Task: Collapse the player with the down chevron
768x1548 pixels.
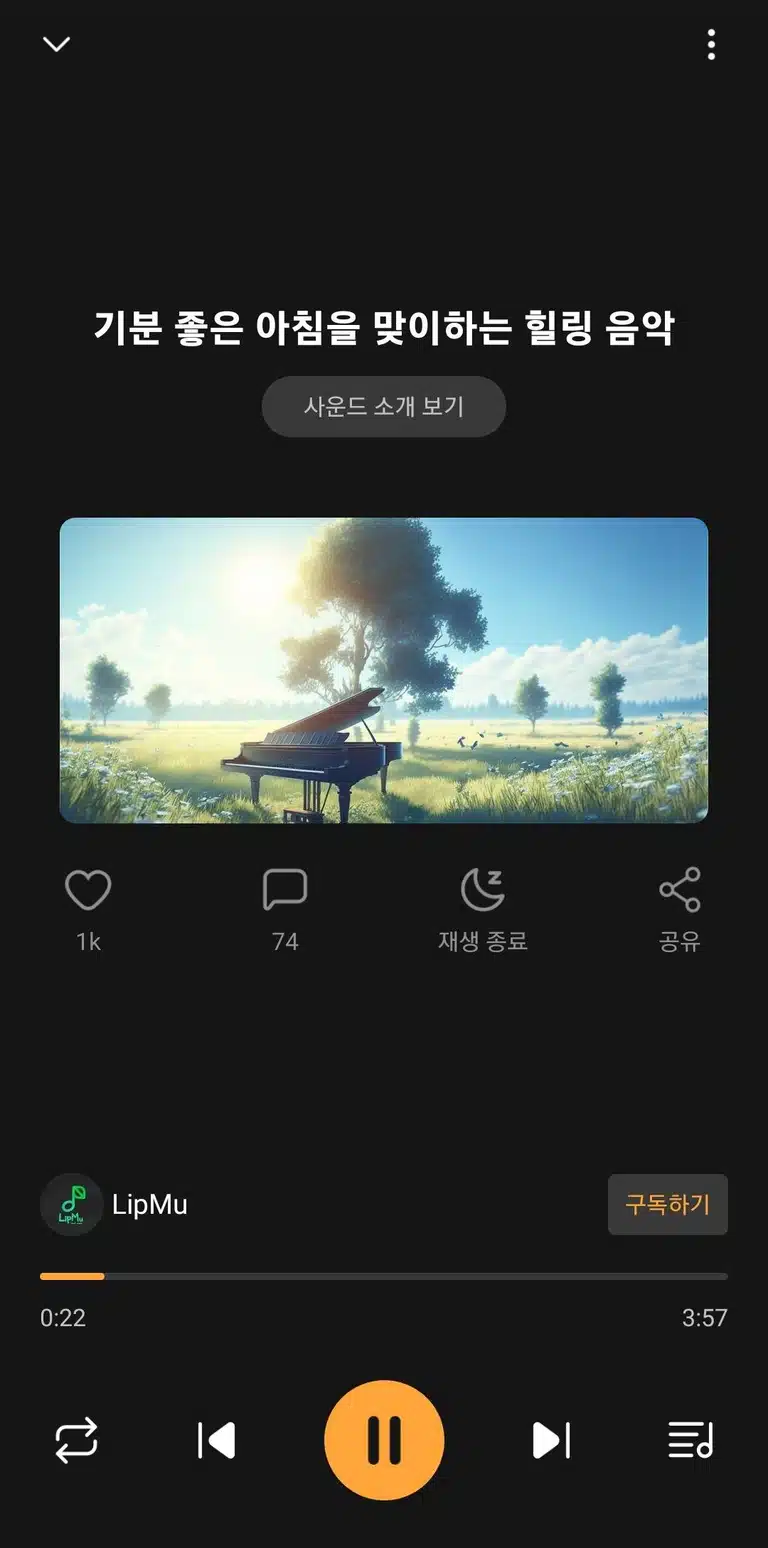Action: (x=57, y=44)
